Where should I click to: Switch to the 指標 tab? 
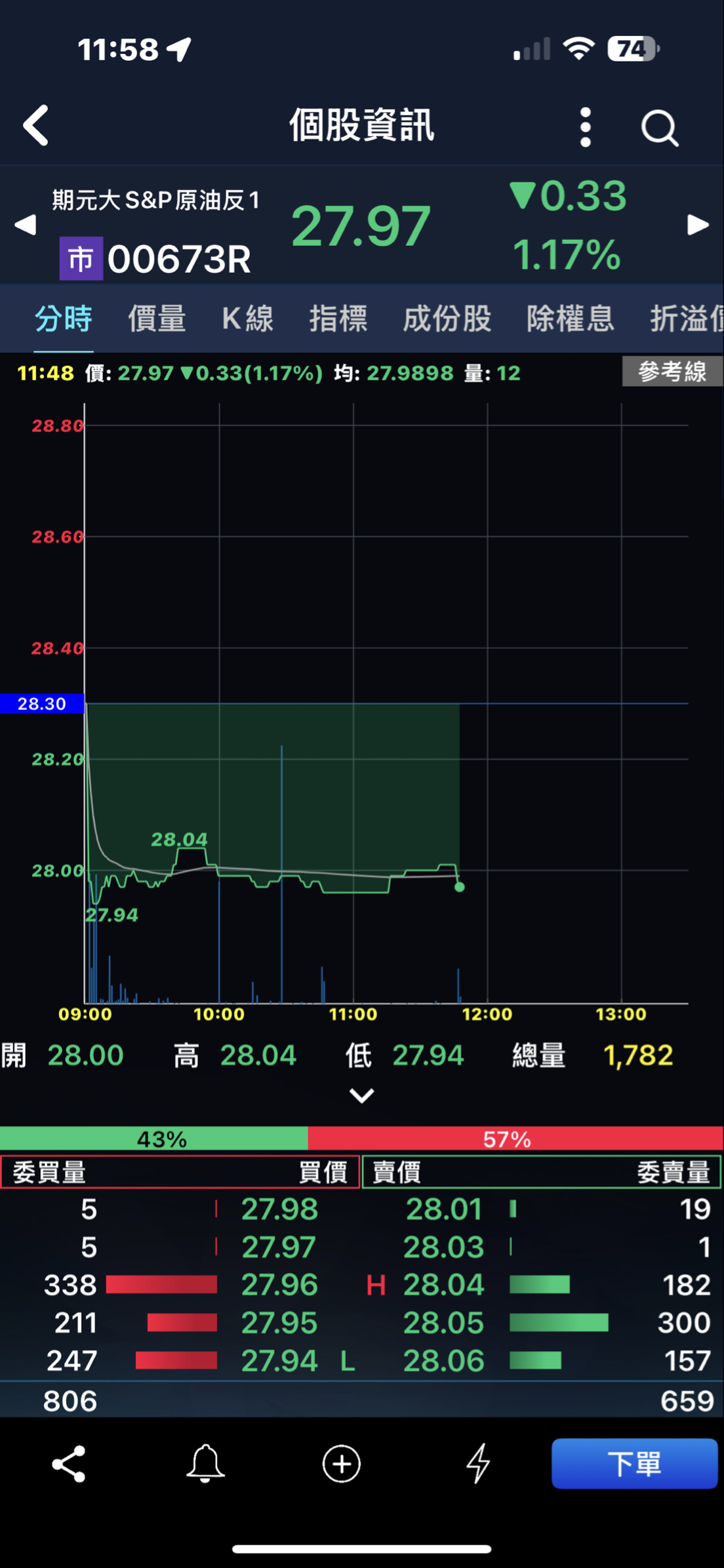[338, 319]
